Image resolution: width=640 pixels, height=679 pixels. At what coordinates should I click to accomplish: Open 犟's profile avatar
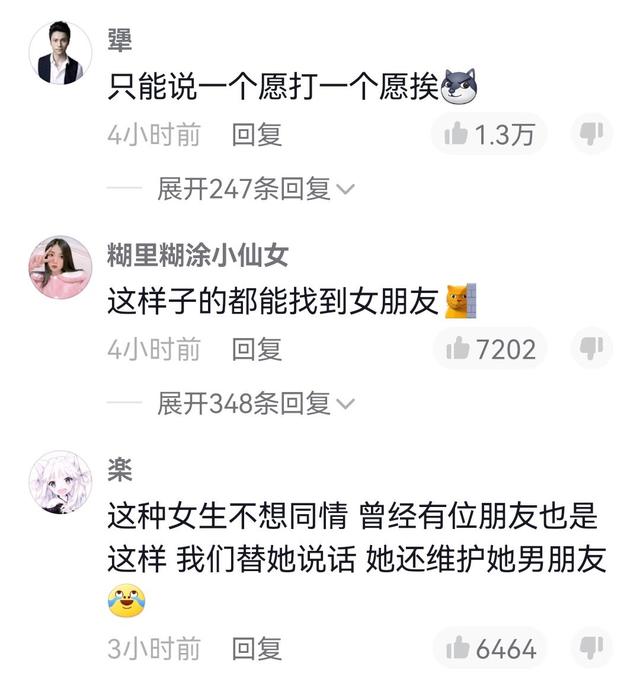[x=59, y=54]
